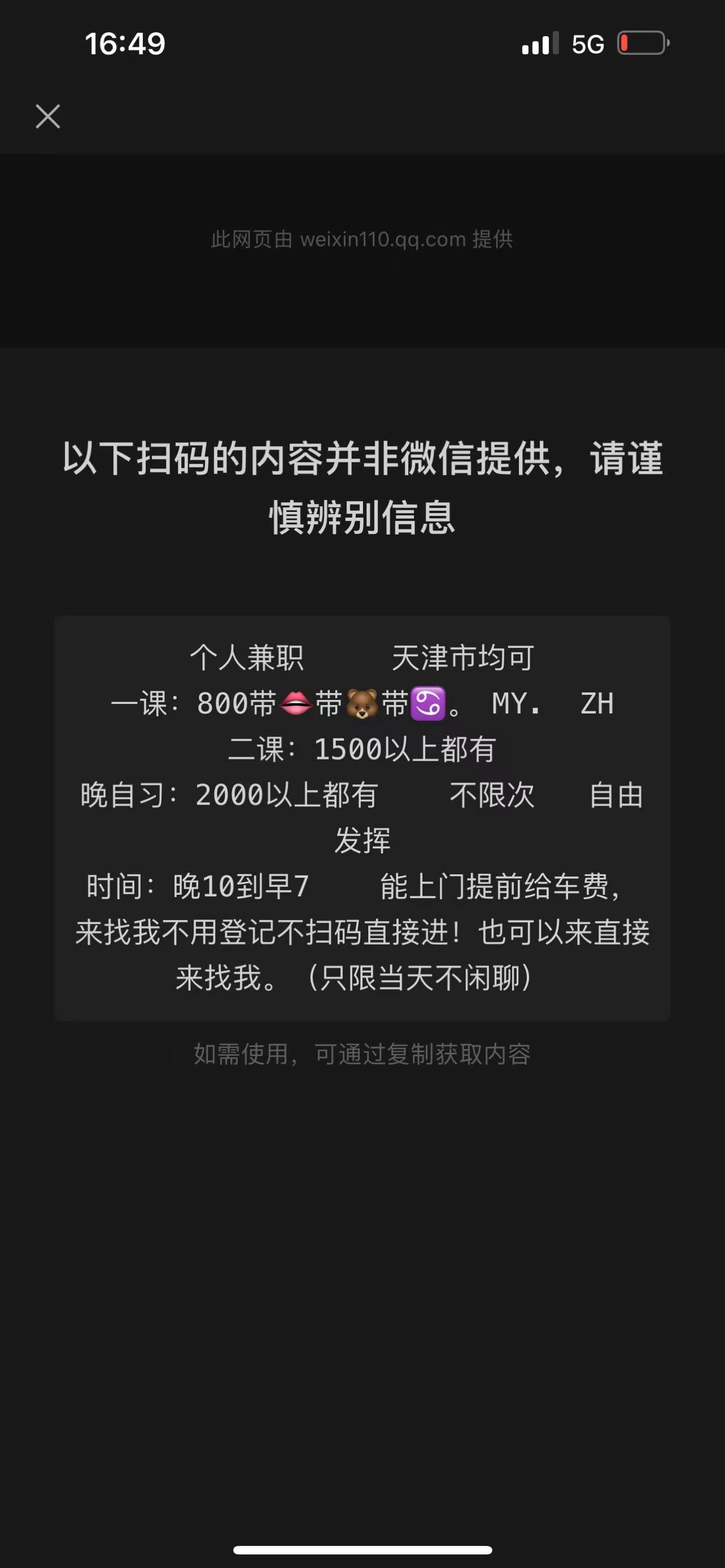This screenshot has width=725, height=1568.
Task: Tap the X close icon top left
Action: [48, 117]
